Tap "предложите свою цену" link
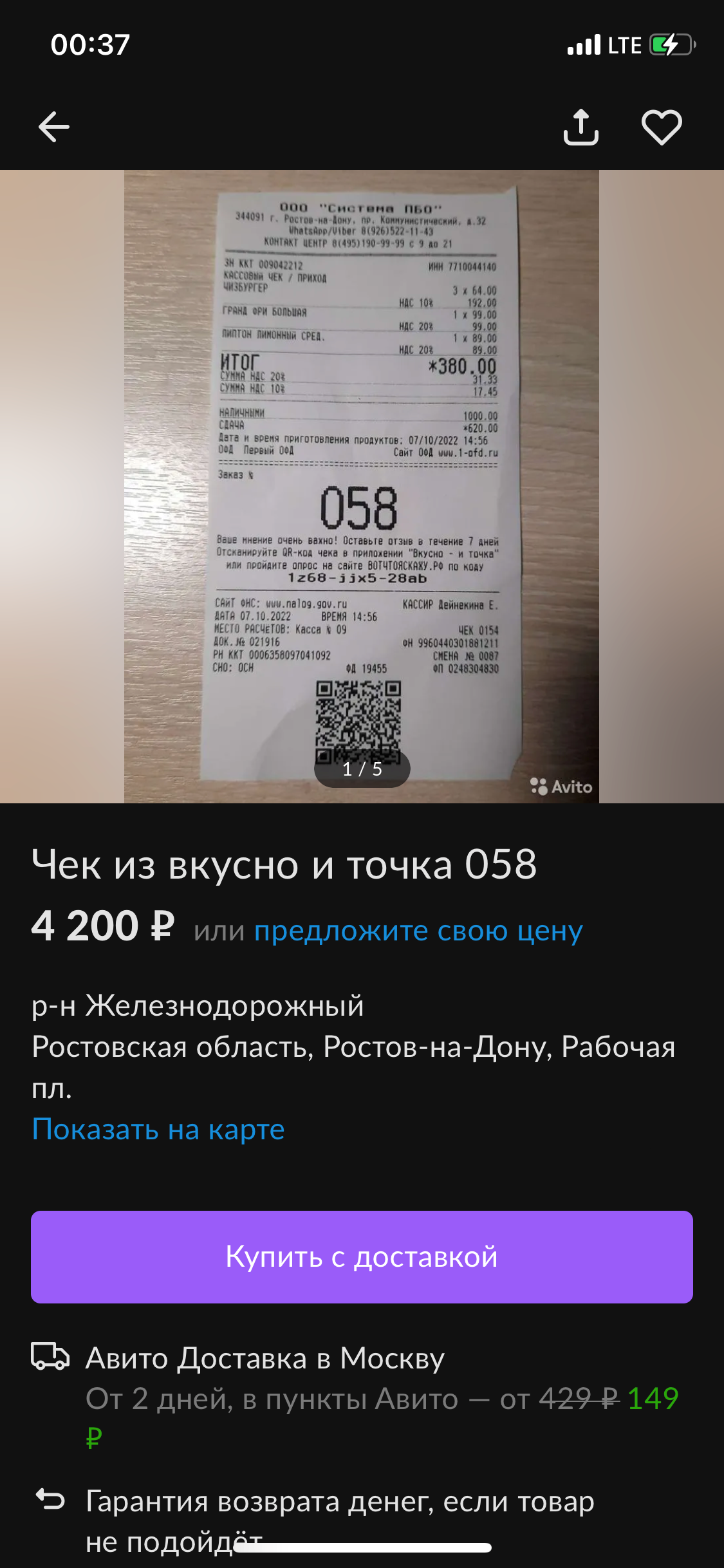The width and height of the screenshot is (724, 1568). pos(418,931)
